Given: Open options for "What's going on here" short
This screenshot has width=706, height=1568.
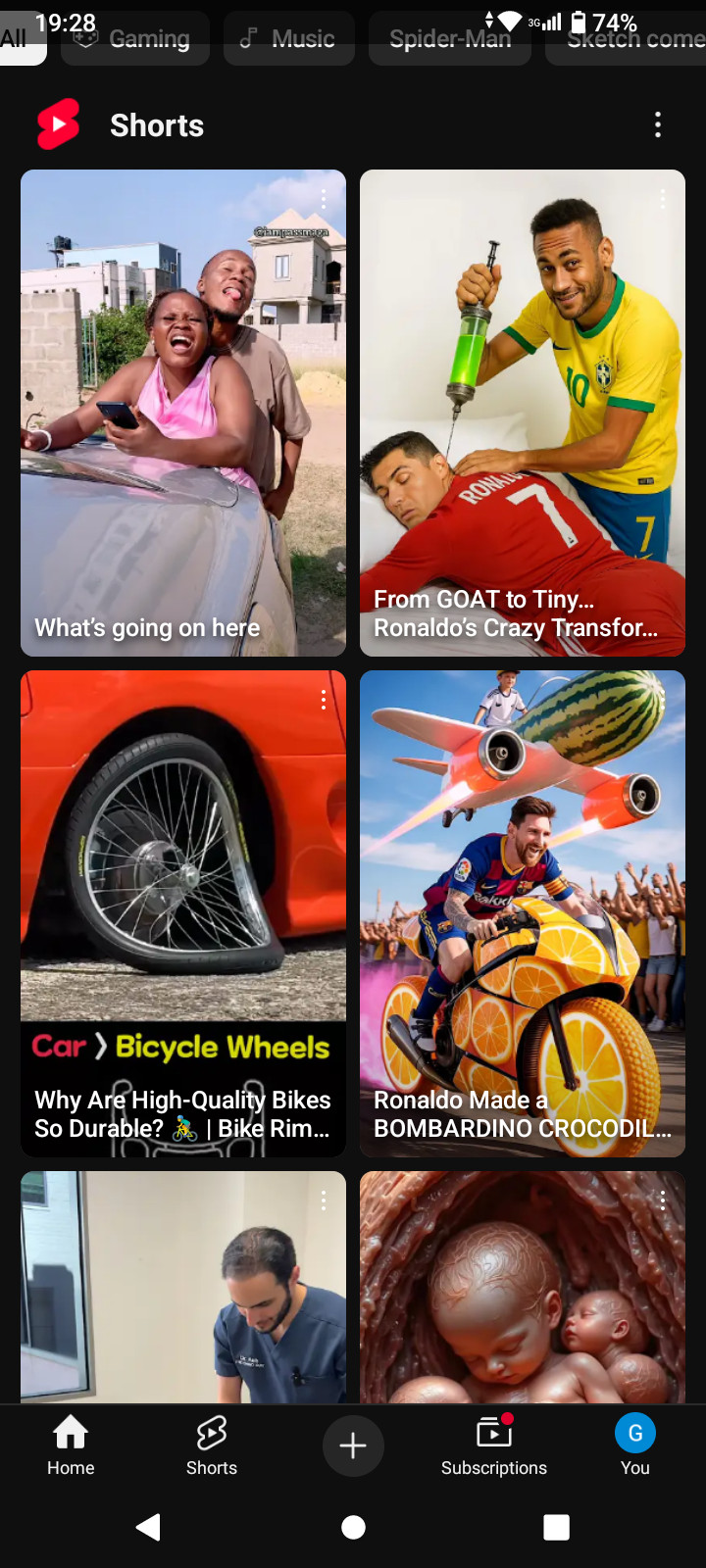Looking at the screenshot, I should (x=324, y=199).
